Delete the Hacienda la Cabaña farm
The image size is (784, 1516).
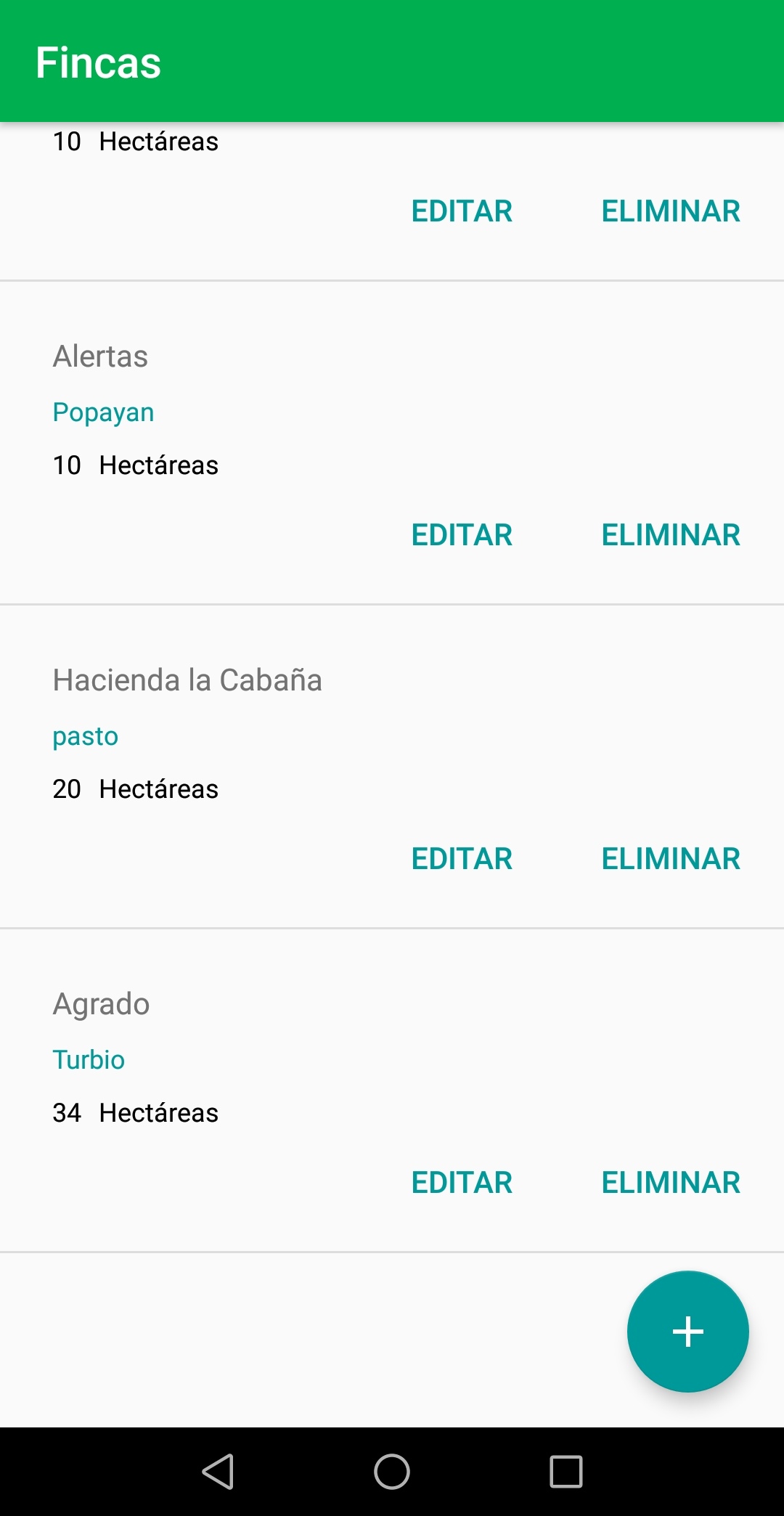point(671,859)
